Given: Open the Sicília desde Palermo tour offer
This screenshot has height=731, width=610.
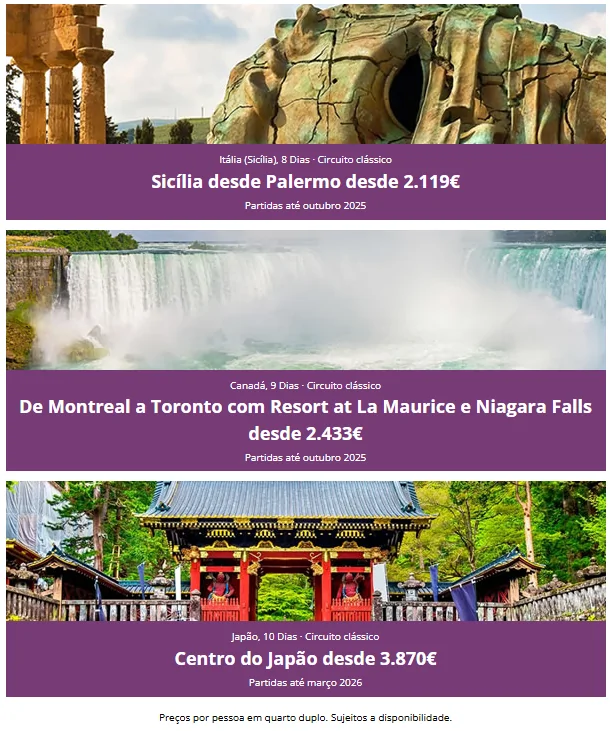Looking at the screenshot, I should point(305,182).
